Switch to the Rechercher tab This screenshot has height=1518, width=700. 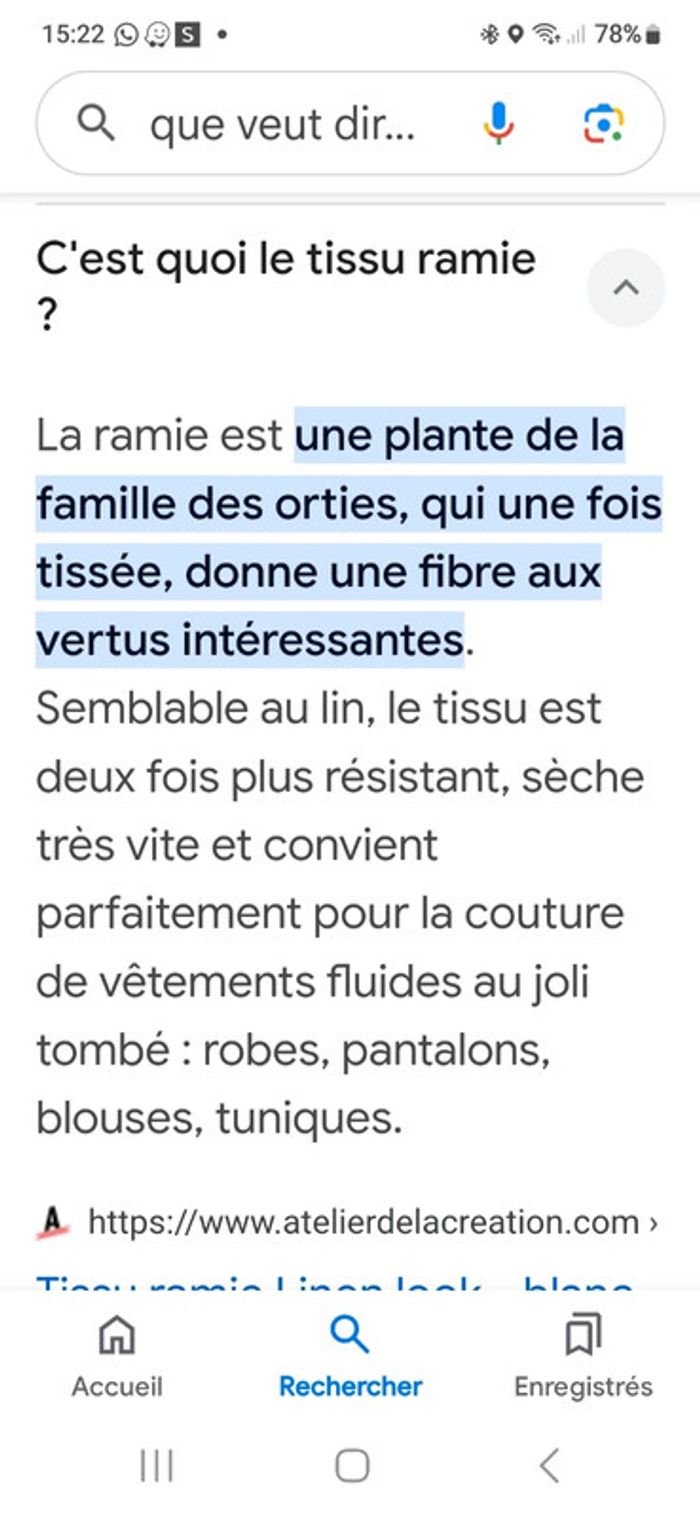point(350,1356)
